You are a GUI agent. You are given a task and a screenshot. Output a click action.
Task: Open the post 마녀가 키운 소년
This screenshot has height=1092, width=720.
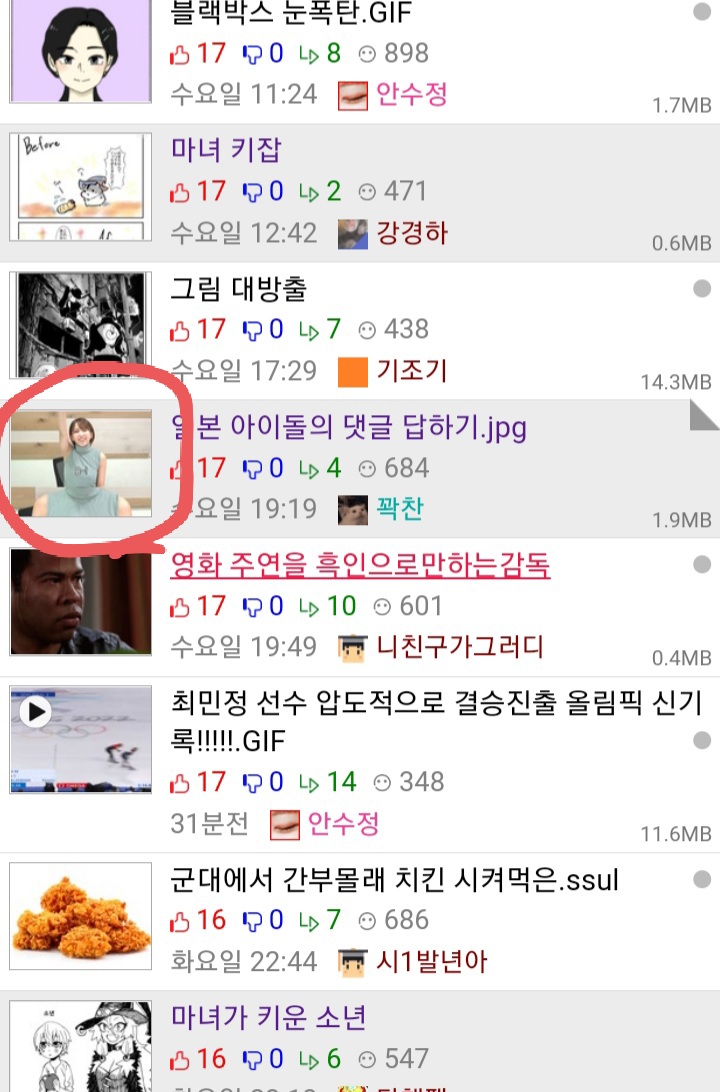[x=268, y=1018]
